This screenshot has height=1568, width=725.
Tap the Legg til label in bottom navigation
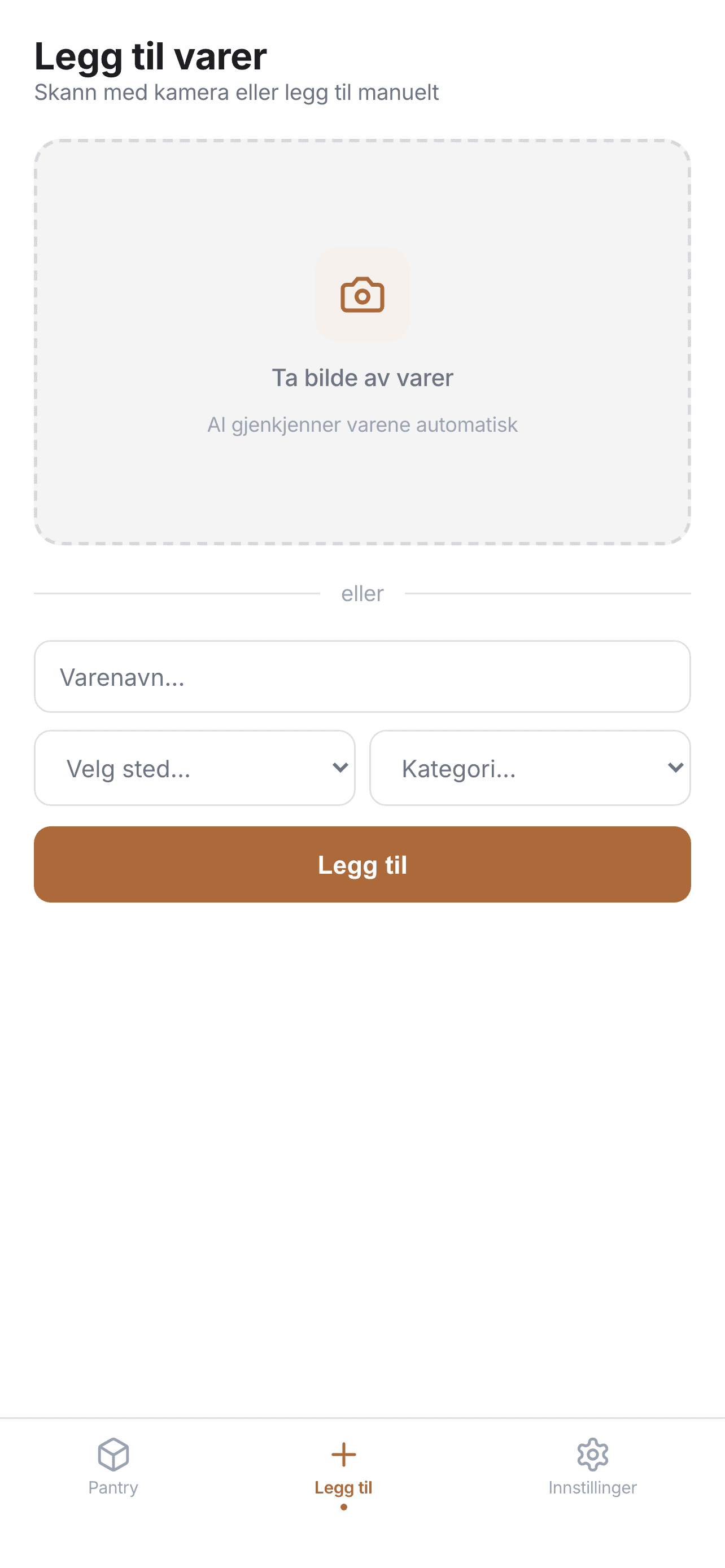click(344, 1488)
